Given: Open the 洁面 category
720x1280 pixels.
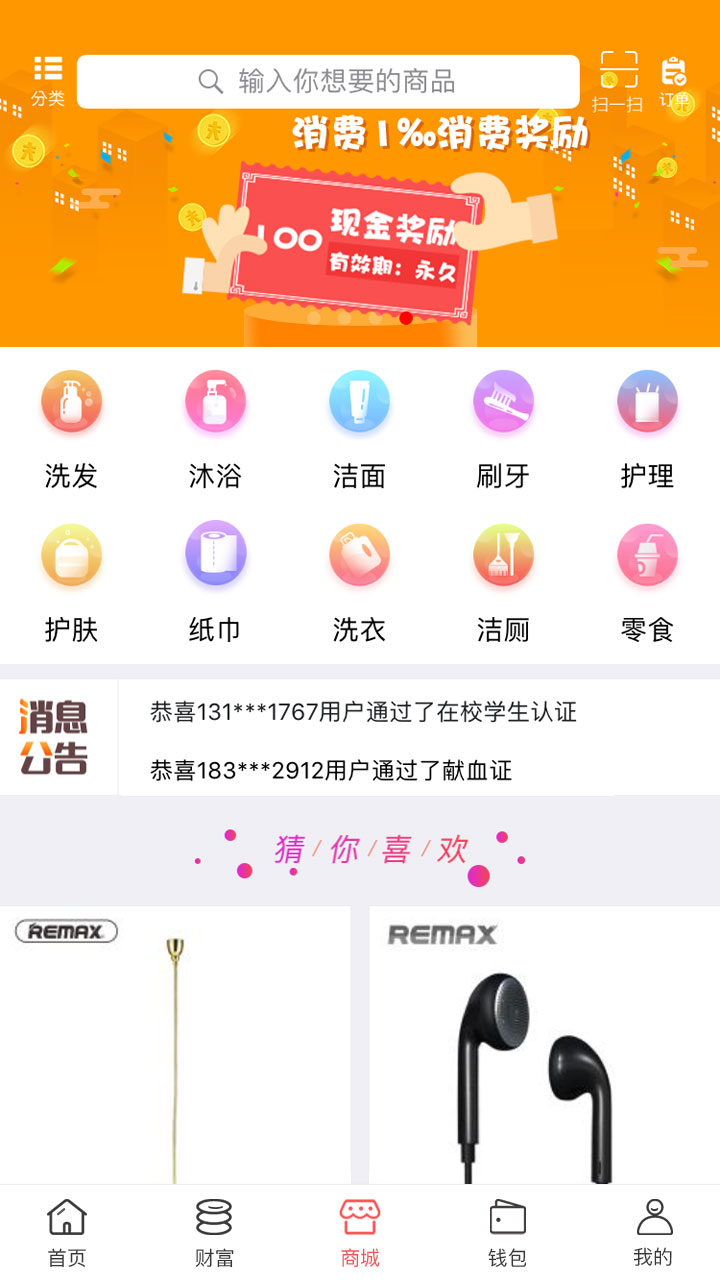Looking at the screenshot, I should (x=359, y=430).
